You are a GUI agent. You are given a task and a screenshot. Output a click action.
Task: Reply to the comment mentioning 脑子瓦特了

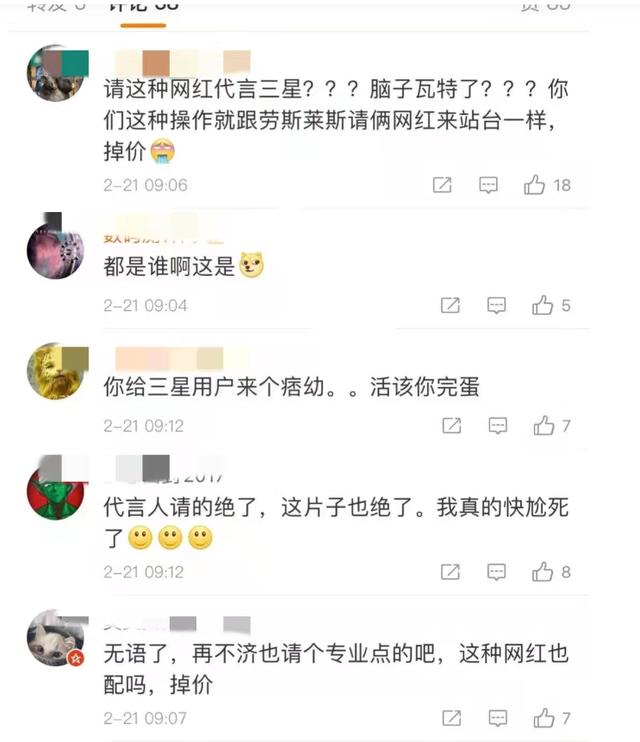pyautogui.click(x=488, y=185)
